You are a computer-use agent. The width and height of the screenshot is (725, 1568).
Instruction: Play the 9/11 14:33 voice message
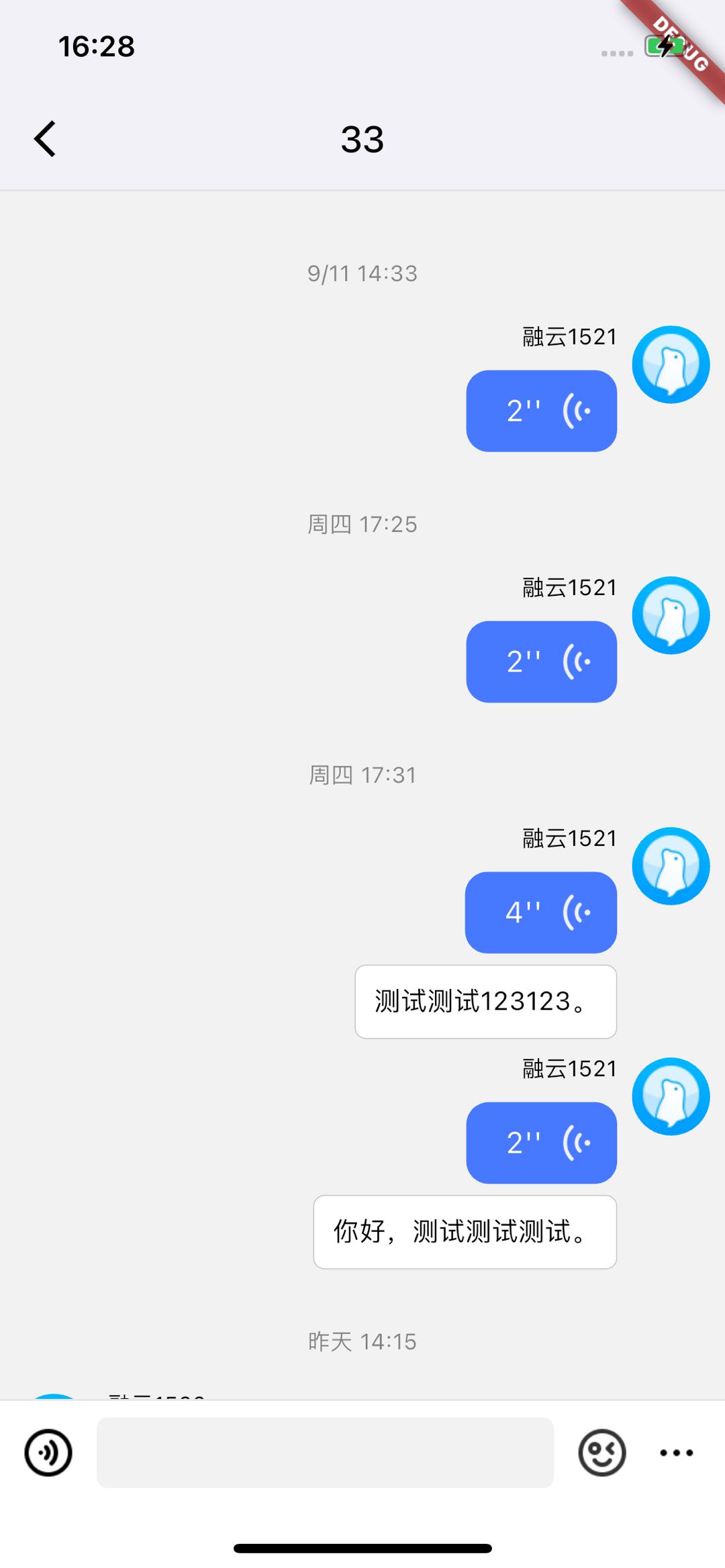tap(541, 411)
